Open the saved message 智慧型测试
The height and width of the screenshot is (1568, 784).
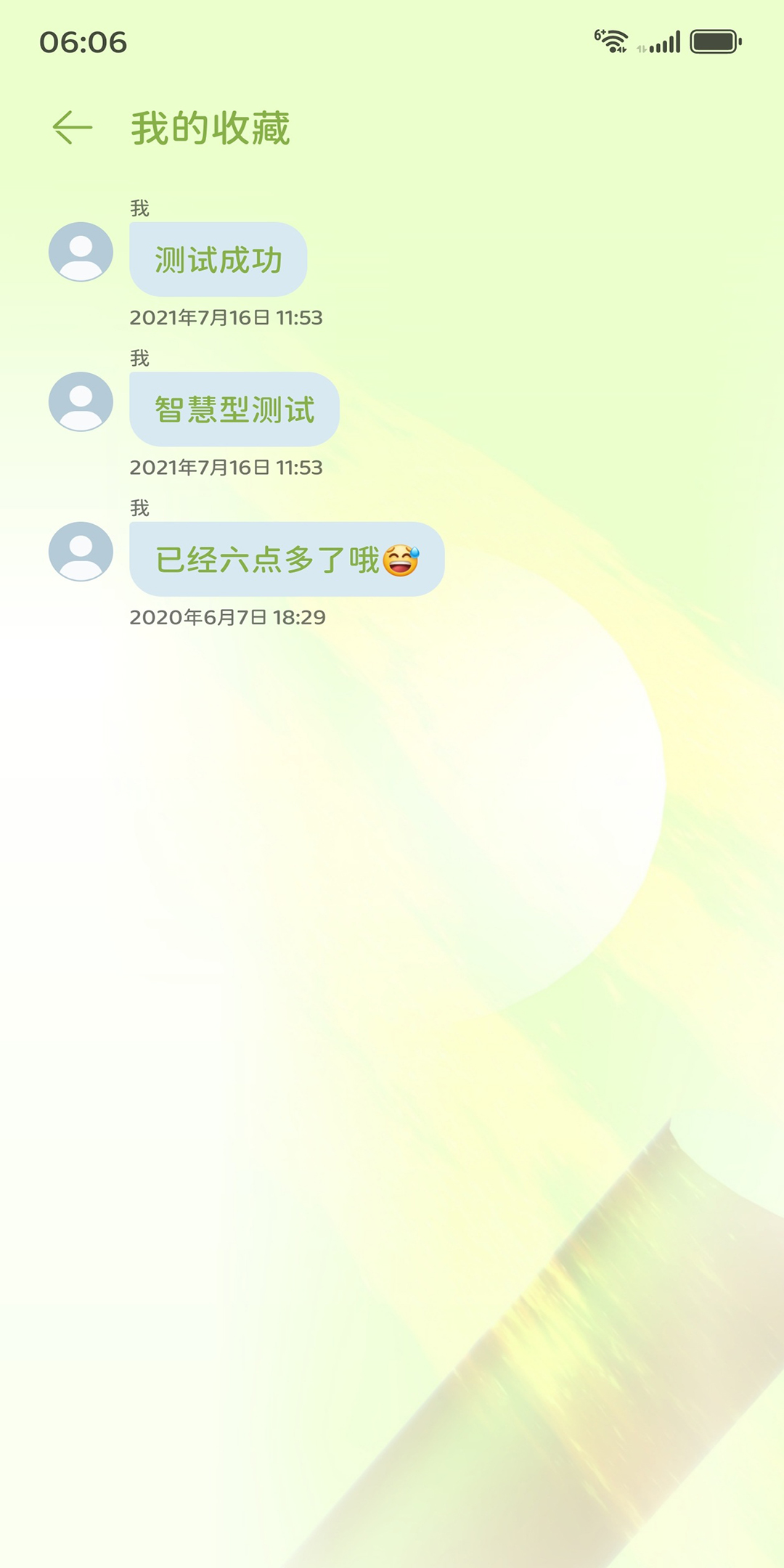(x=234, y=409)
